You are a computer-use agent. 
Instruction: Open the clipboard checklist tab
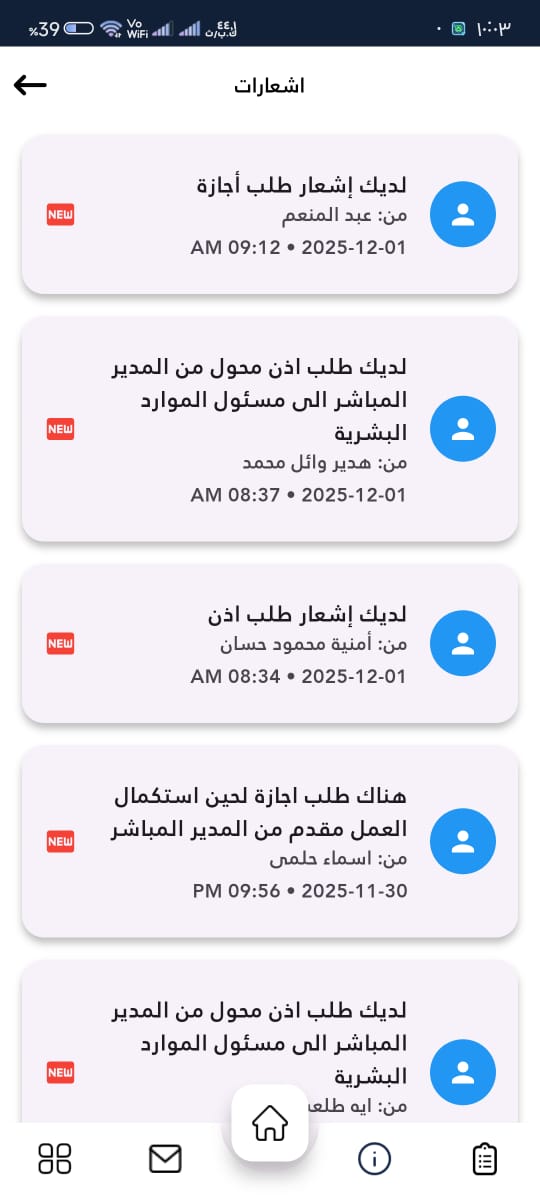pyautogui.click(x=484, y=1159)
